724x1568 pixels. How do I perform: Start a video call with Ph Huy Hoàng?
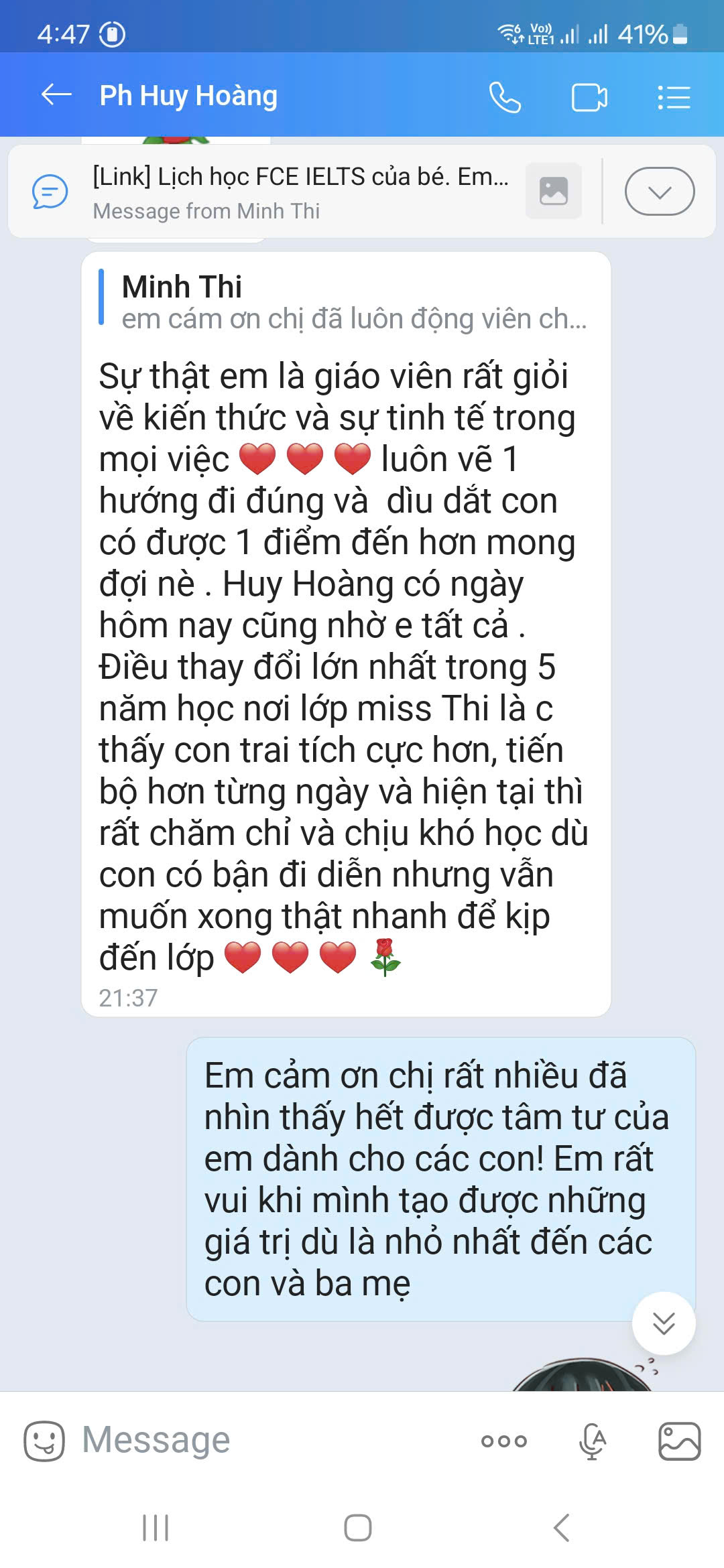click(x=589, y=97)
